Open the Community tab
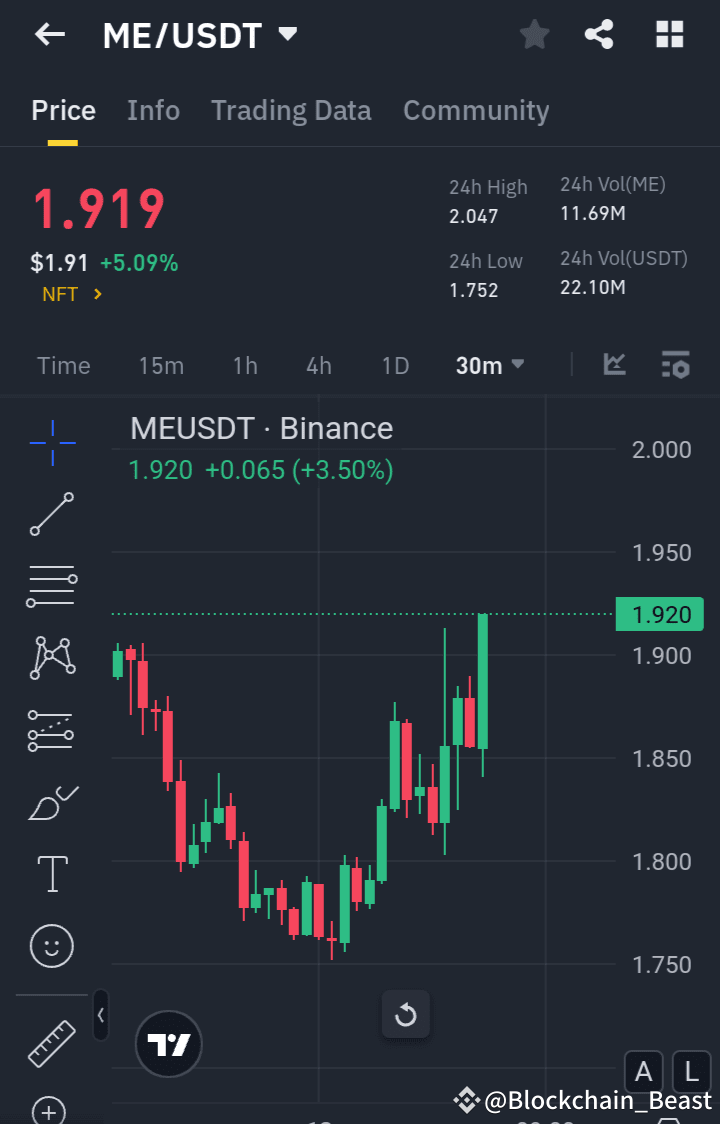The height and width of the screenshot is (1124, 720). click(476, 110)
